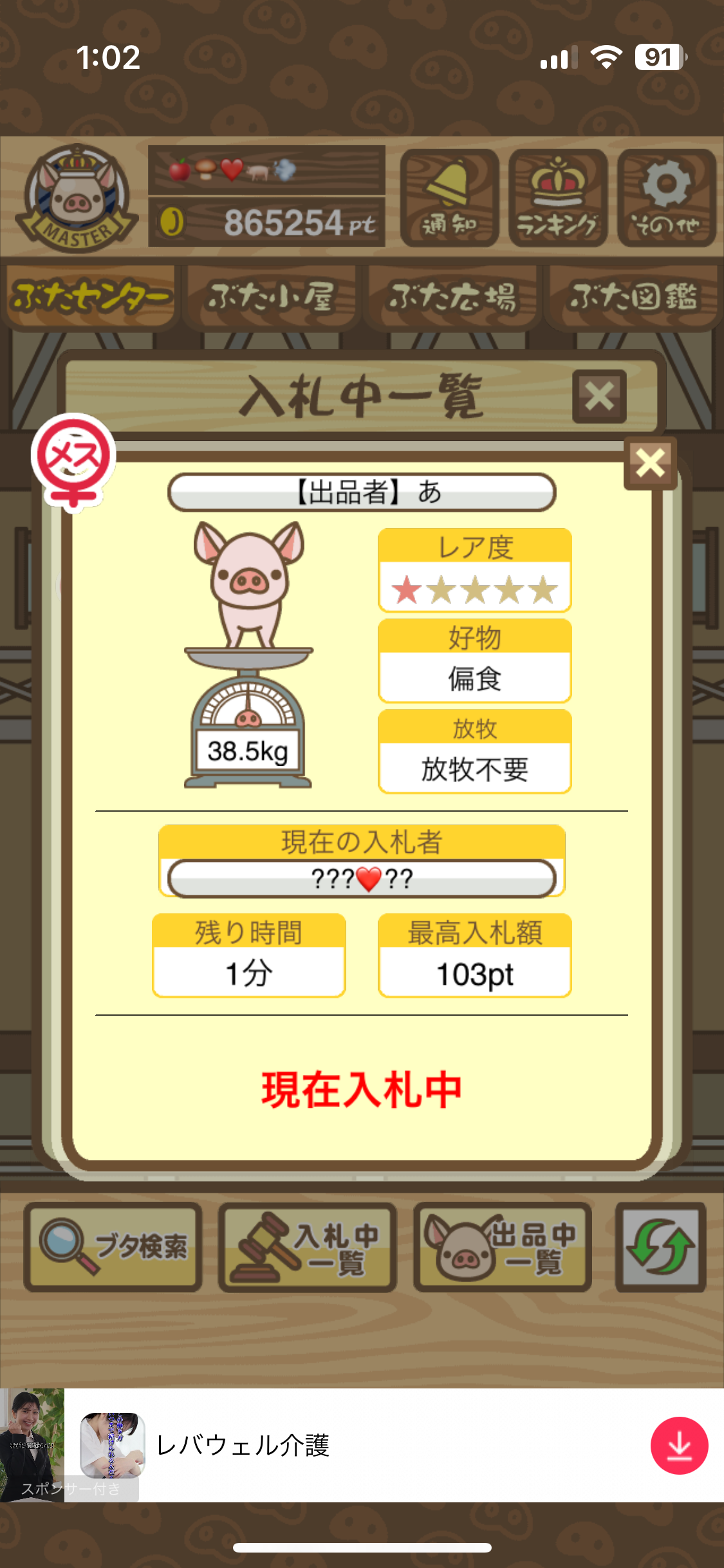Open the その他 settings gear

click(x=666, y=198)
